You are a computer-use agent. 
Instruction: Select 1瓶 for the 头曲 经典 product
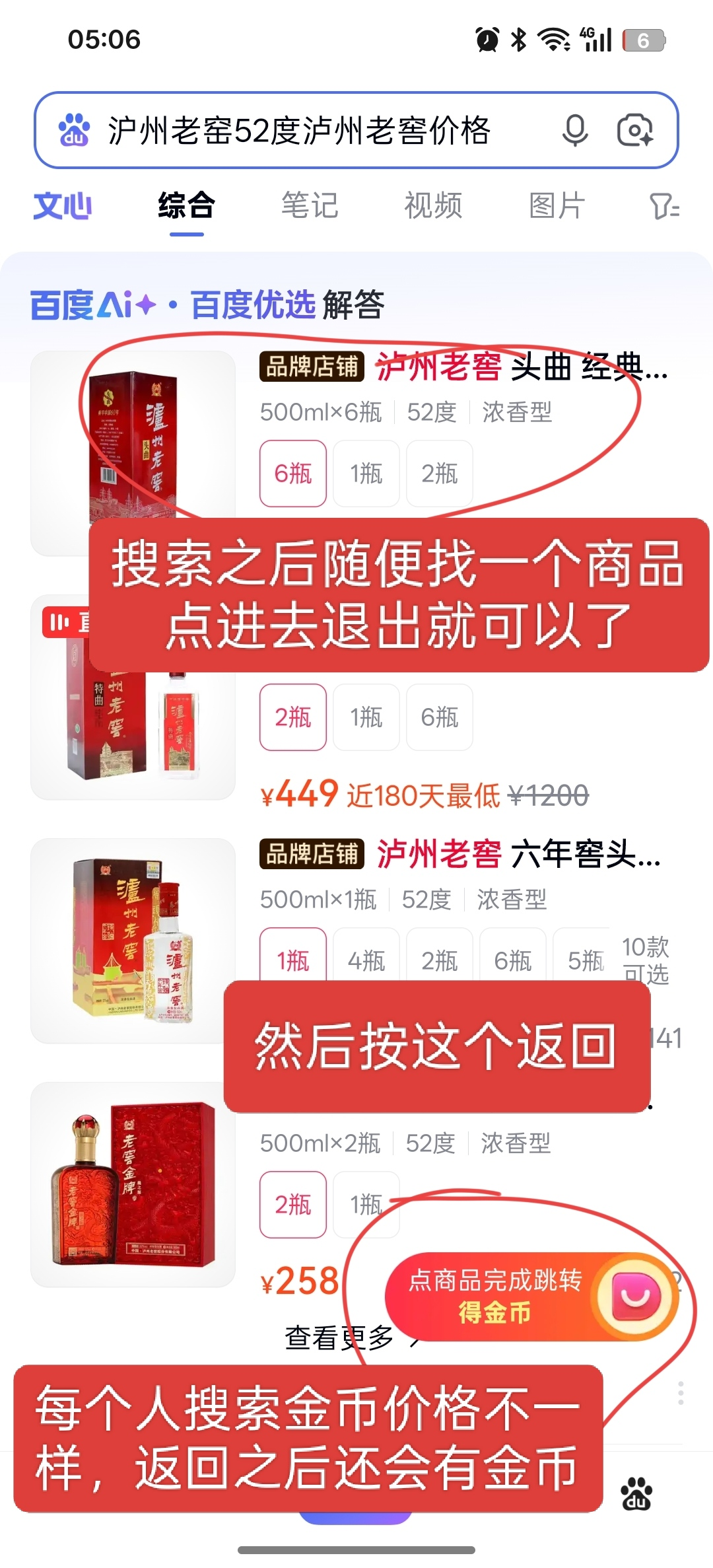366,474
